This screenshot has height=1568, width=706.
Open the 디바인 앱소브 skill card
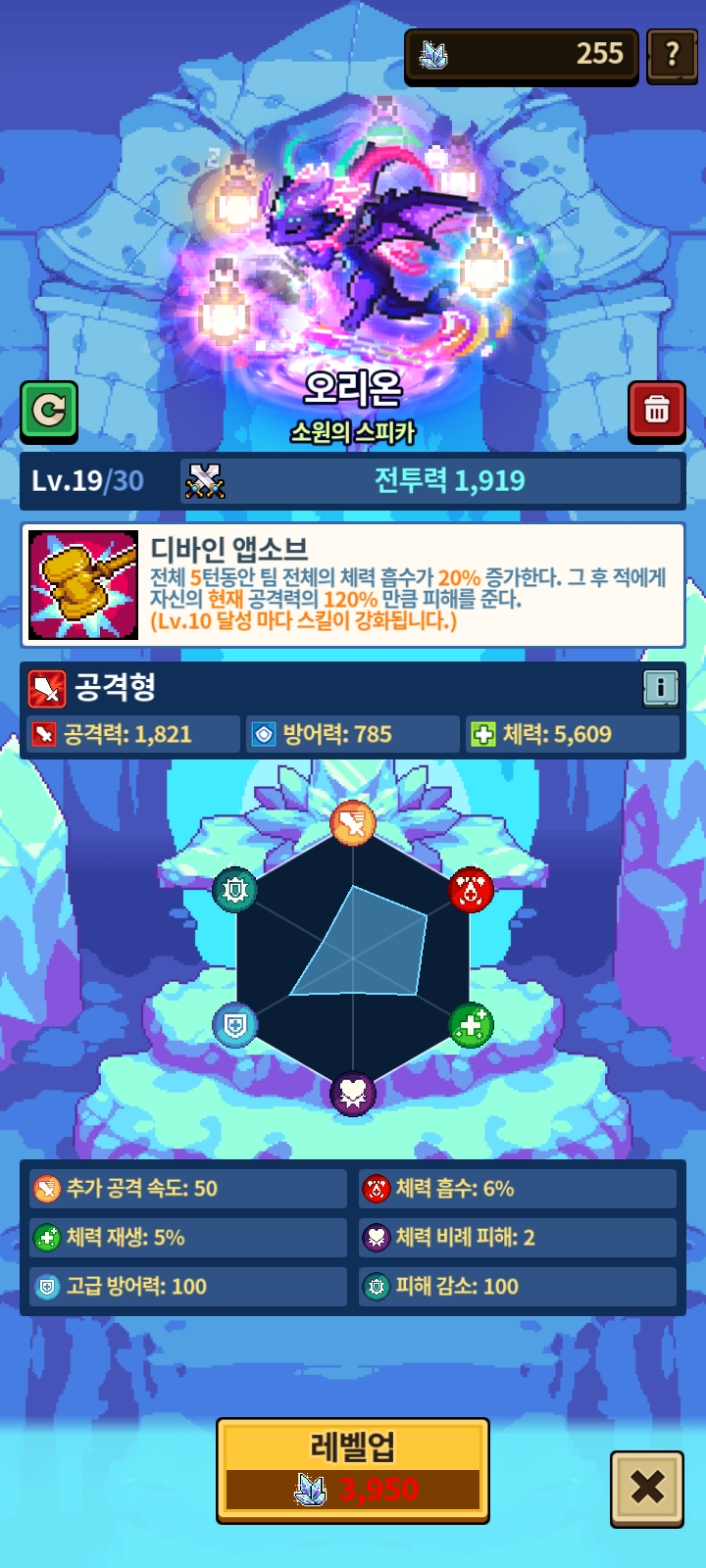[x=353, y=585]
